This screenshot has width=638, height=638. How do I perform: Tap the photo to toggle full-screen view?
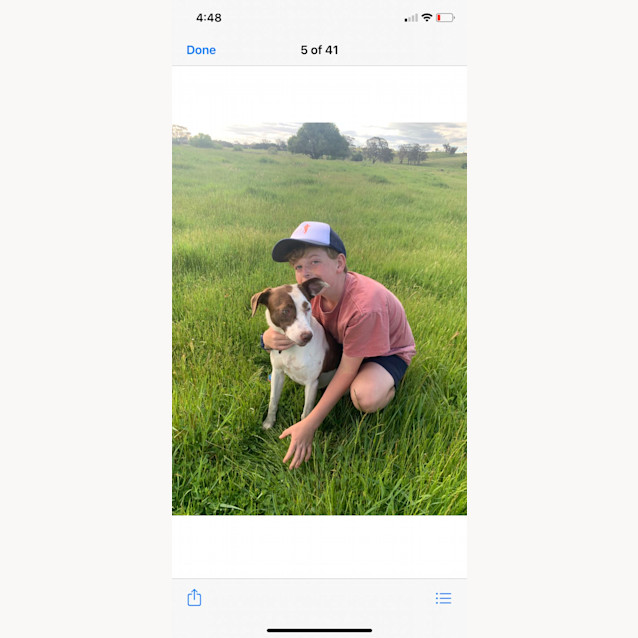pos(319,320)
